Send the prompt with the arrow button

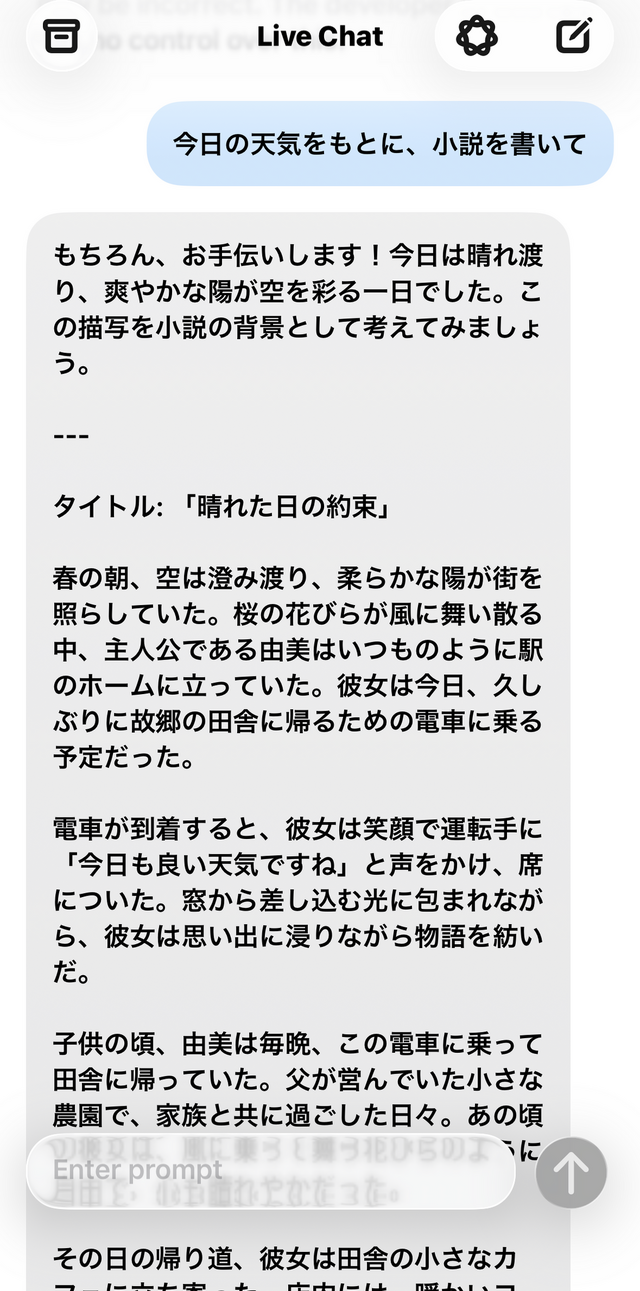571,1172
